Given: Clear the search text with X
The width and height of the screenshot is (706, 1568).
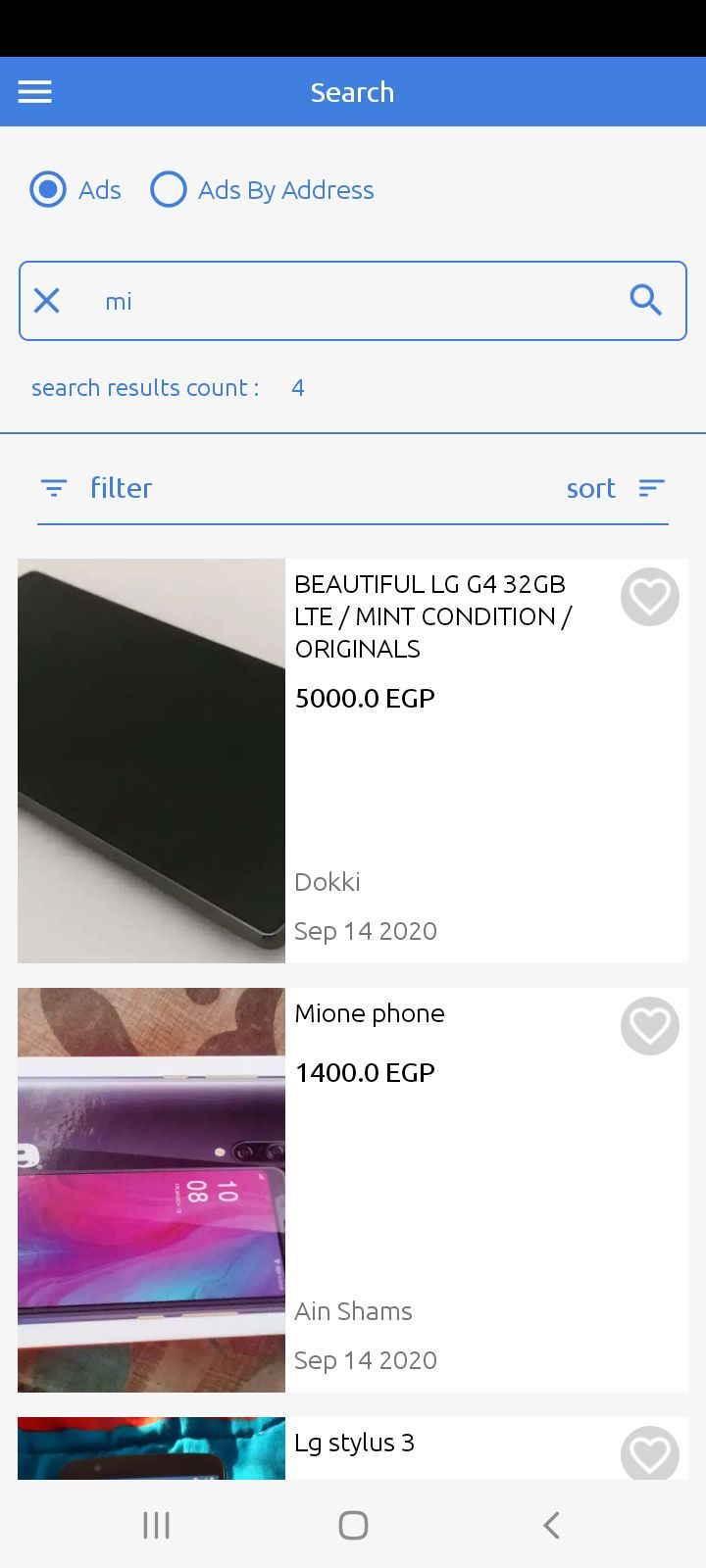Looking at the screenshot, I should [47, 301].
